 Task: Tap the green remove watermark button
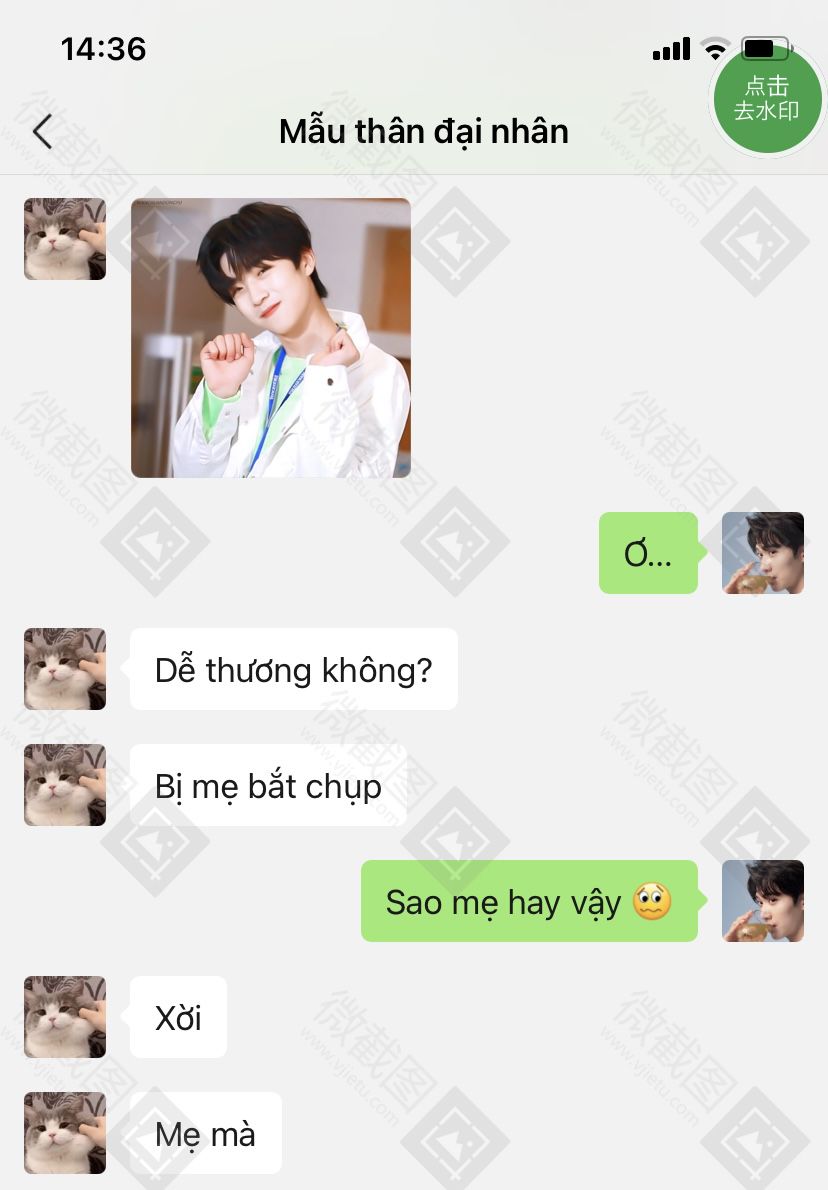coord(766,99)
